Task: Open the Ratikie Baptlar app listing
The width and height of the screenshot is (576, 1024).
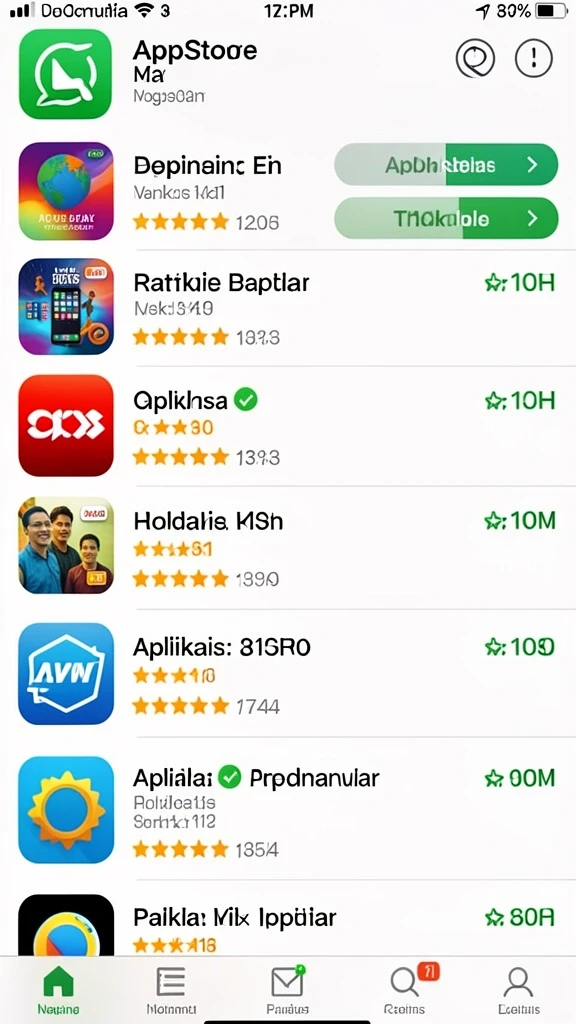Action: click(288, 307)
